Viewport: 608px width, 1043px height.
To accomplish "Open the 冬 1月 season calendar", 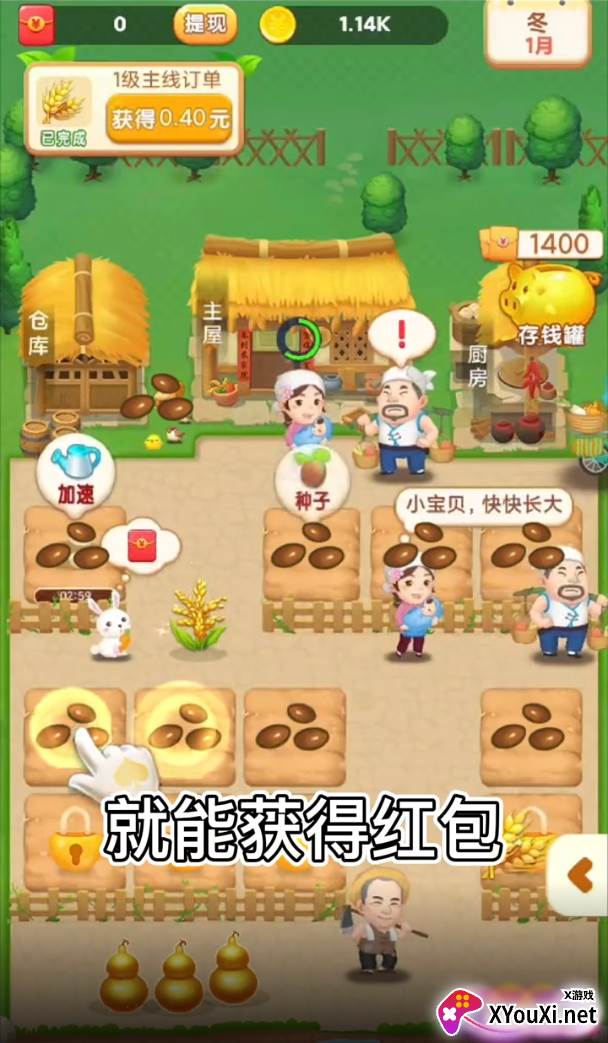I will click(538, 33).
